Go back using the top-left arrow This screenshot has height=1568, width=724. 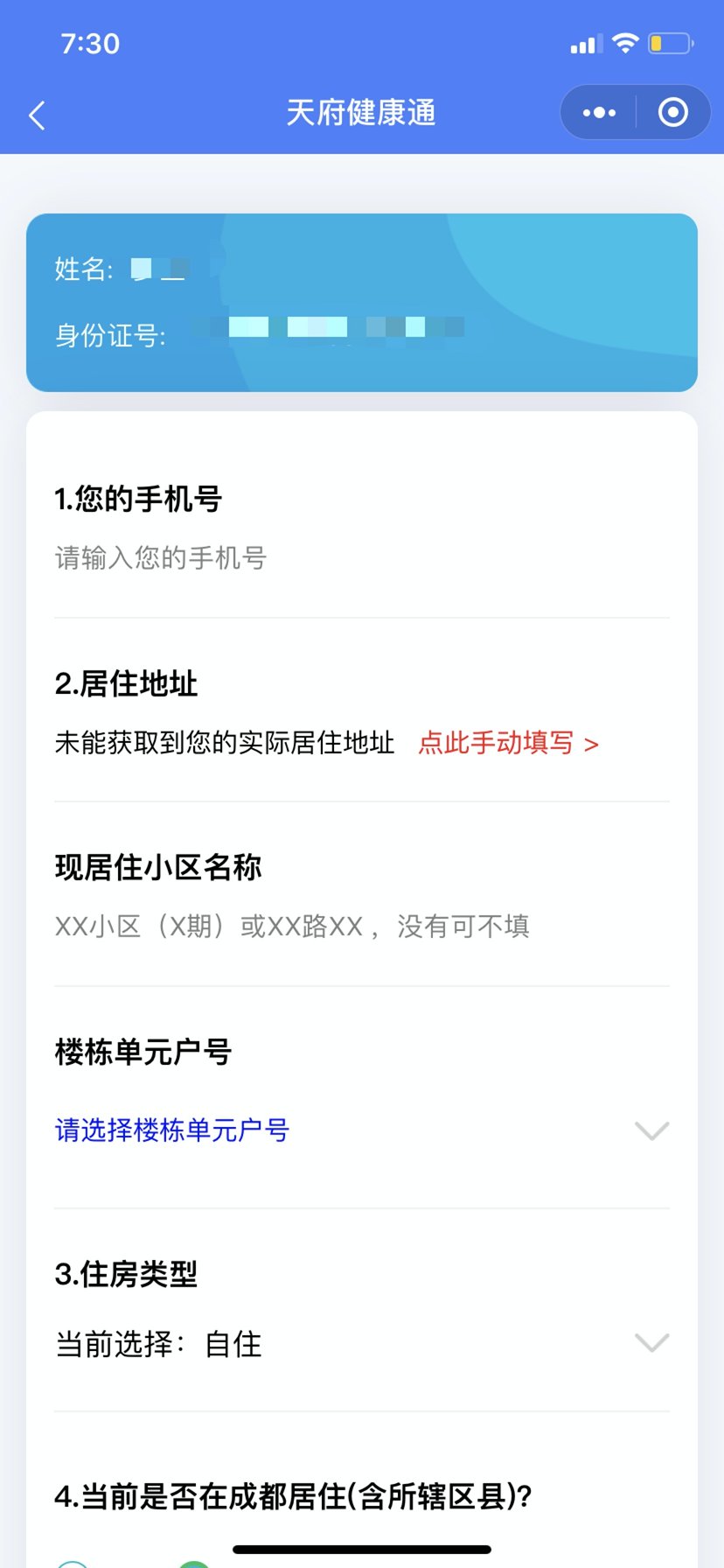pyautogui.click(x=37, y=115)
